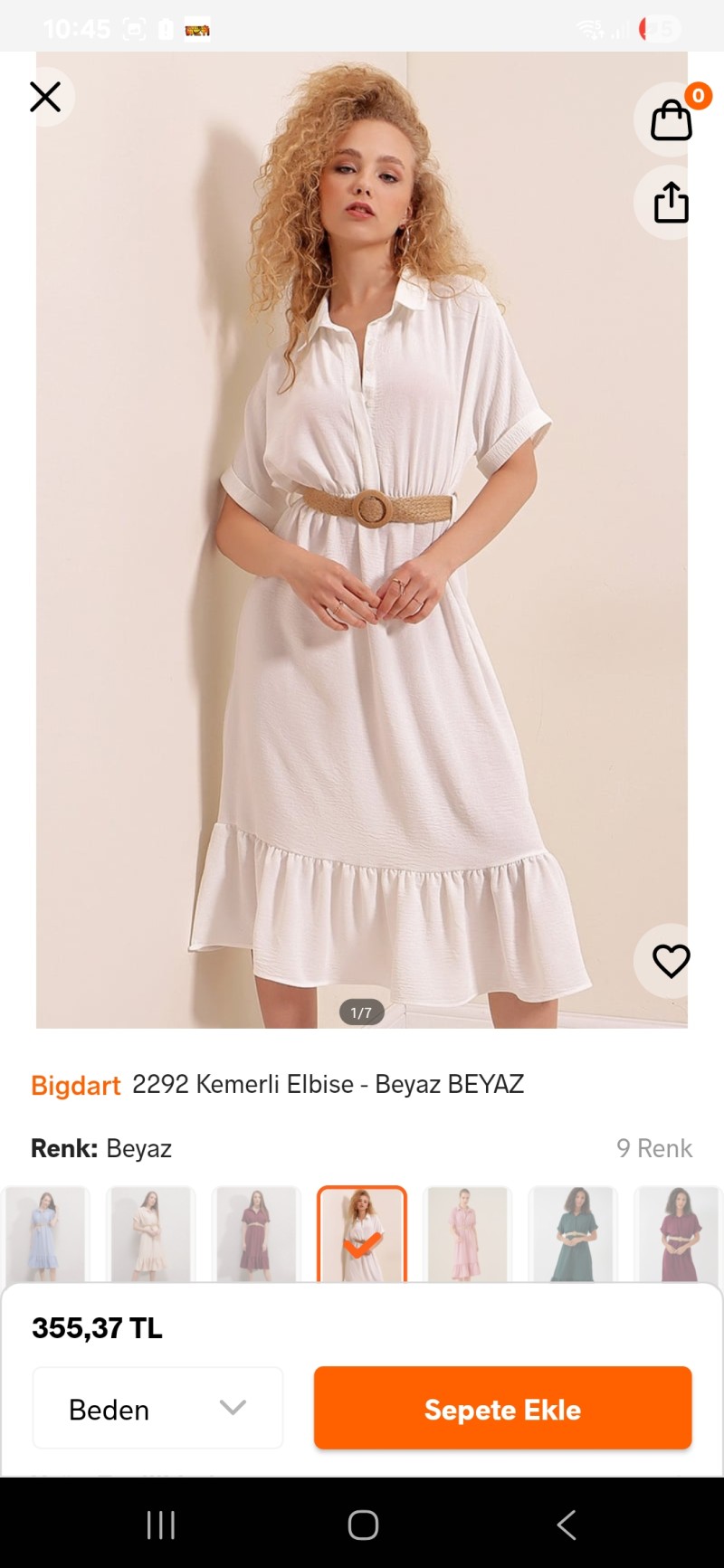This screenshot has width=724, height=1568.
Task: Choose the cream dress color variant
Action: click(150, 1234)
